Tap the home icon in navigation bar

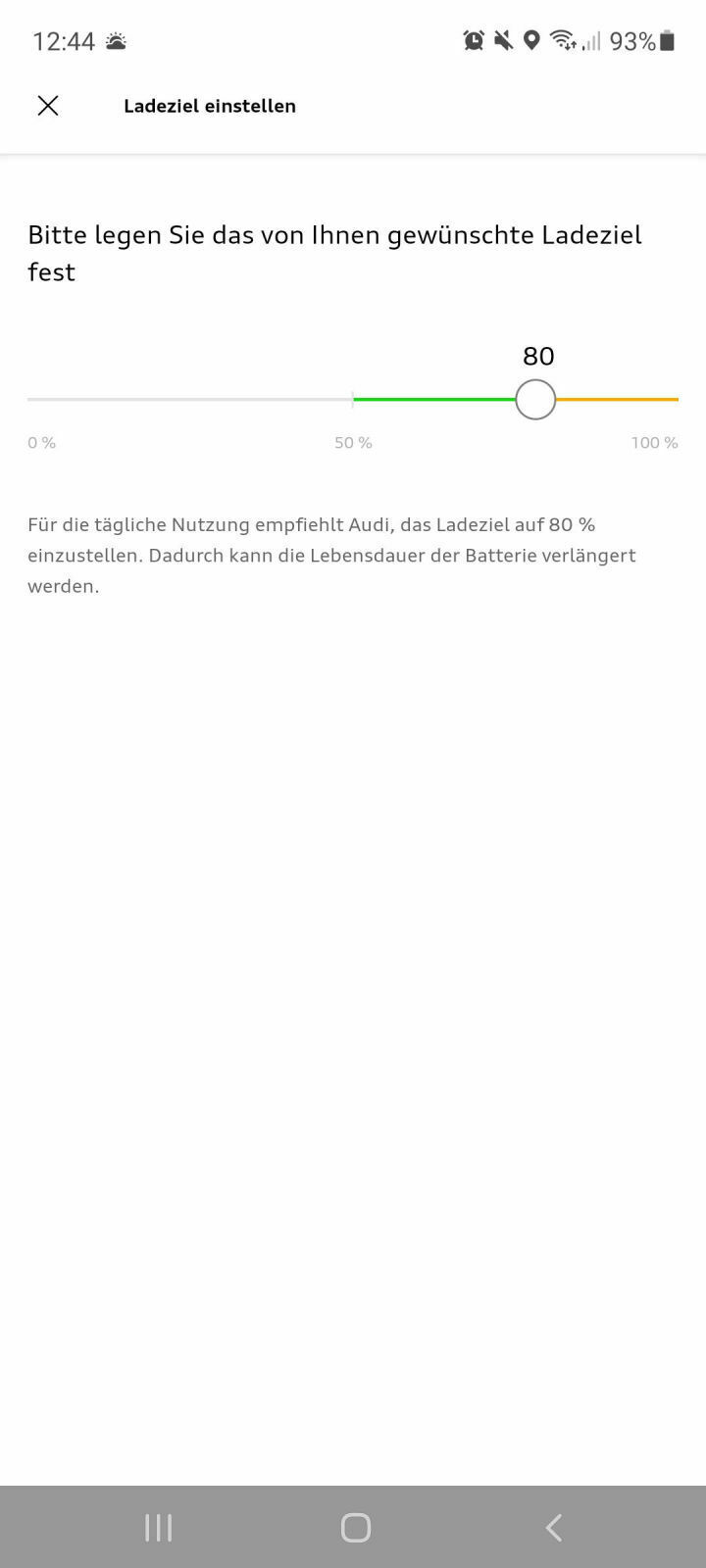pyautogui.click(x=355, y=1526)
